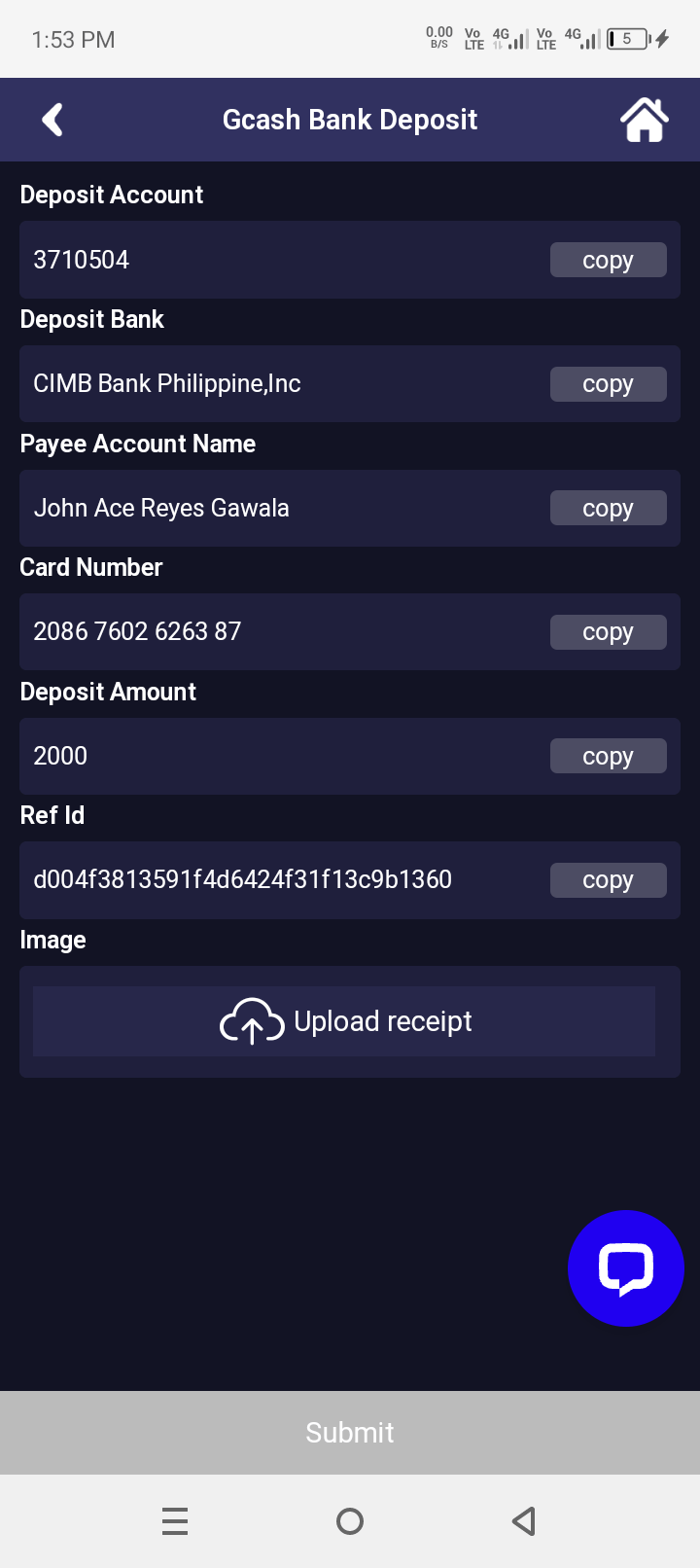This screenshot has height=1568, width=700.
Task: Copy the Ref Id value
Action: (x=608, y=880)
